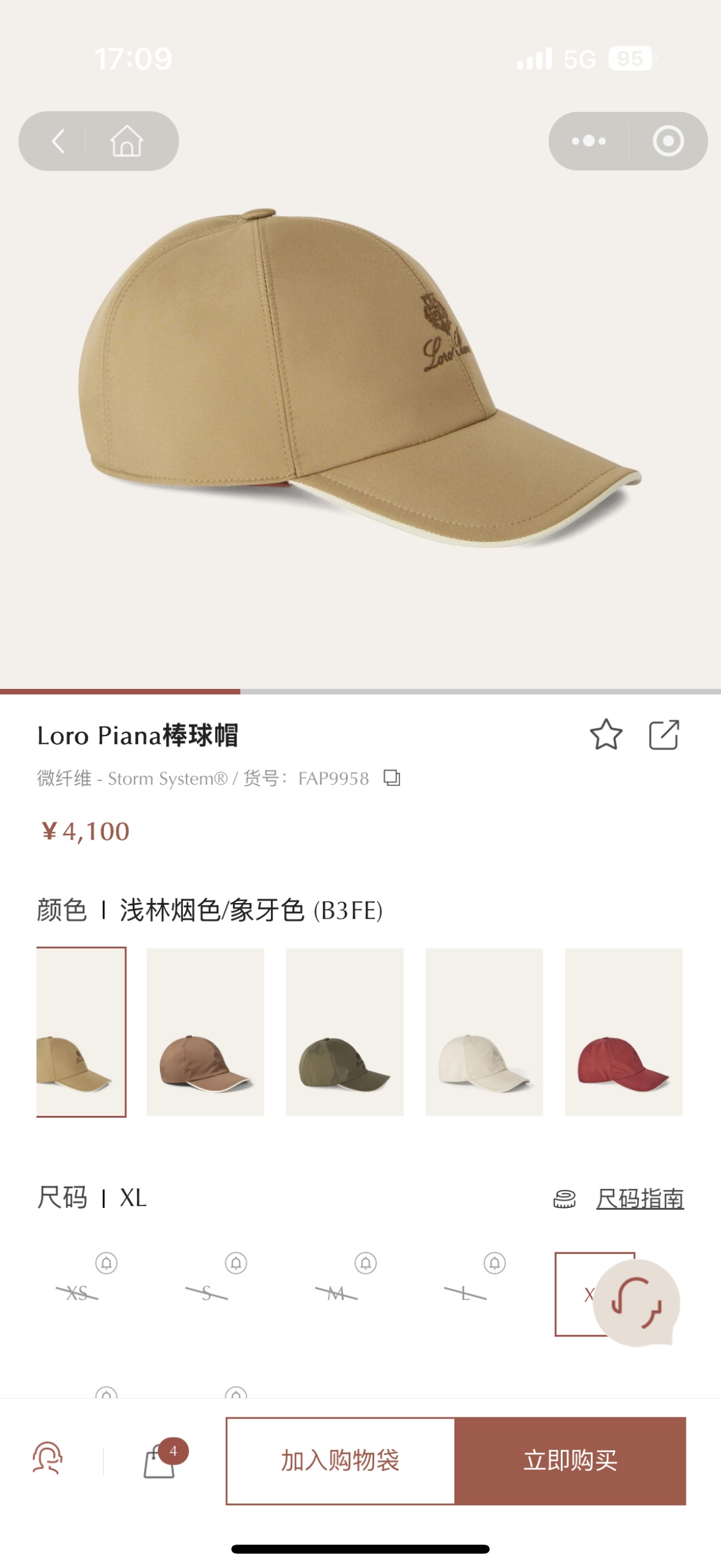721x1568 pixels.
Task: Return to the mini program home
Action: coord(127,141)
